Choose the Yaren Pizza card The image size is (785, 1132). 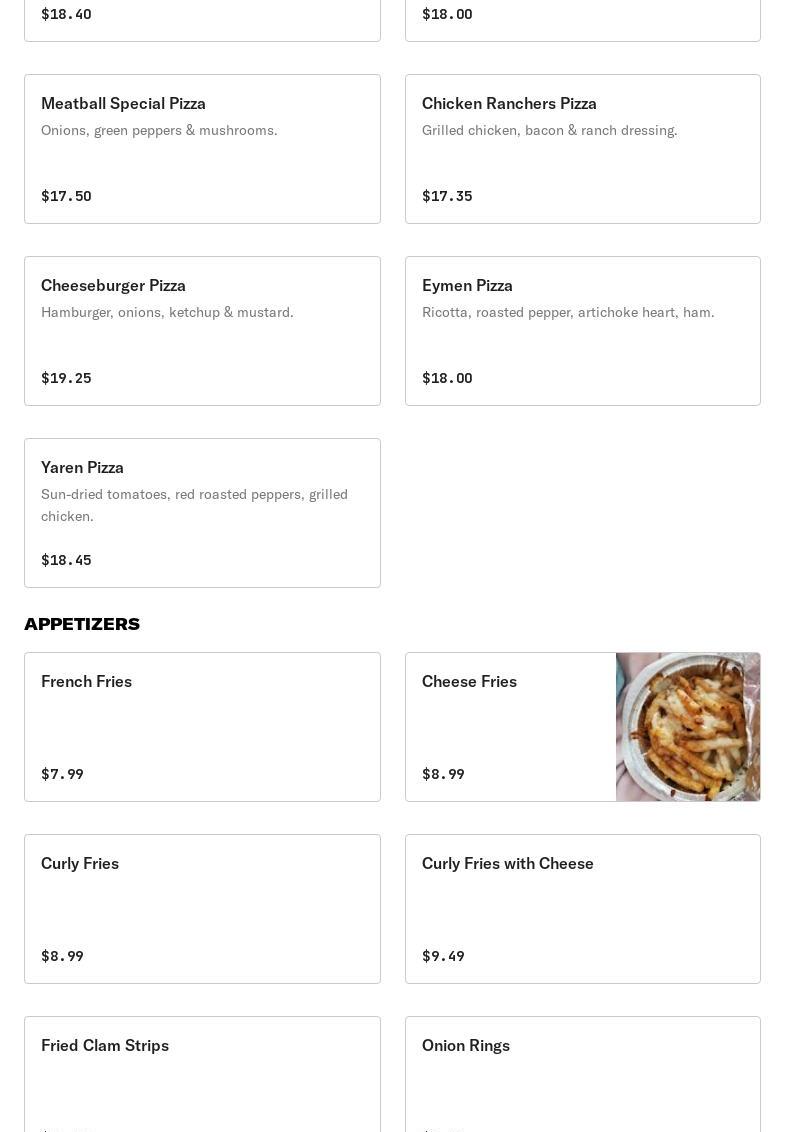tap(202, 513)
